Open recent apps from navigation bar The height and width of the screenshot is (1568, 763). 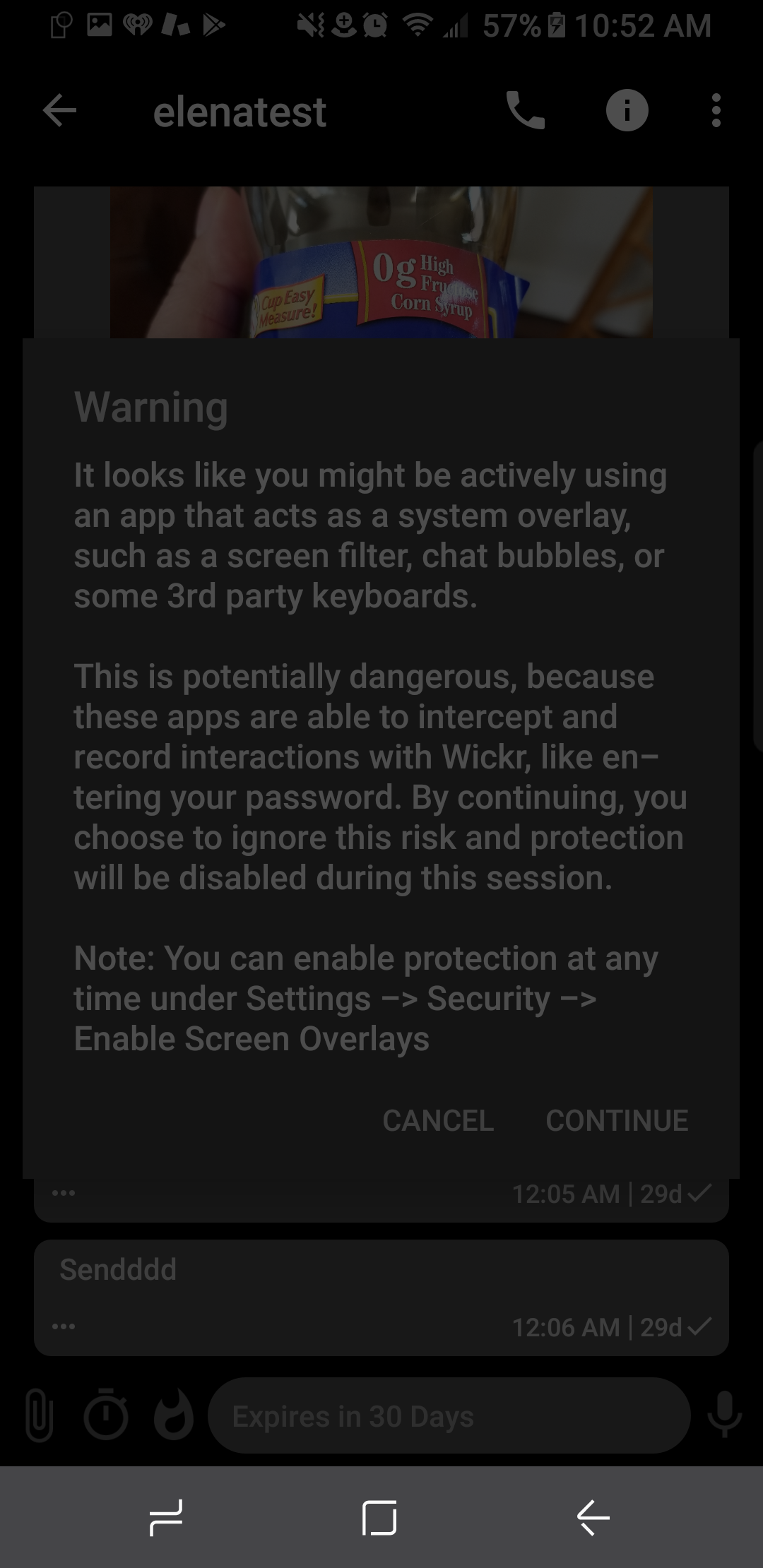point(166,1517)
